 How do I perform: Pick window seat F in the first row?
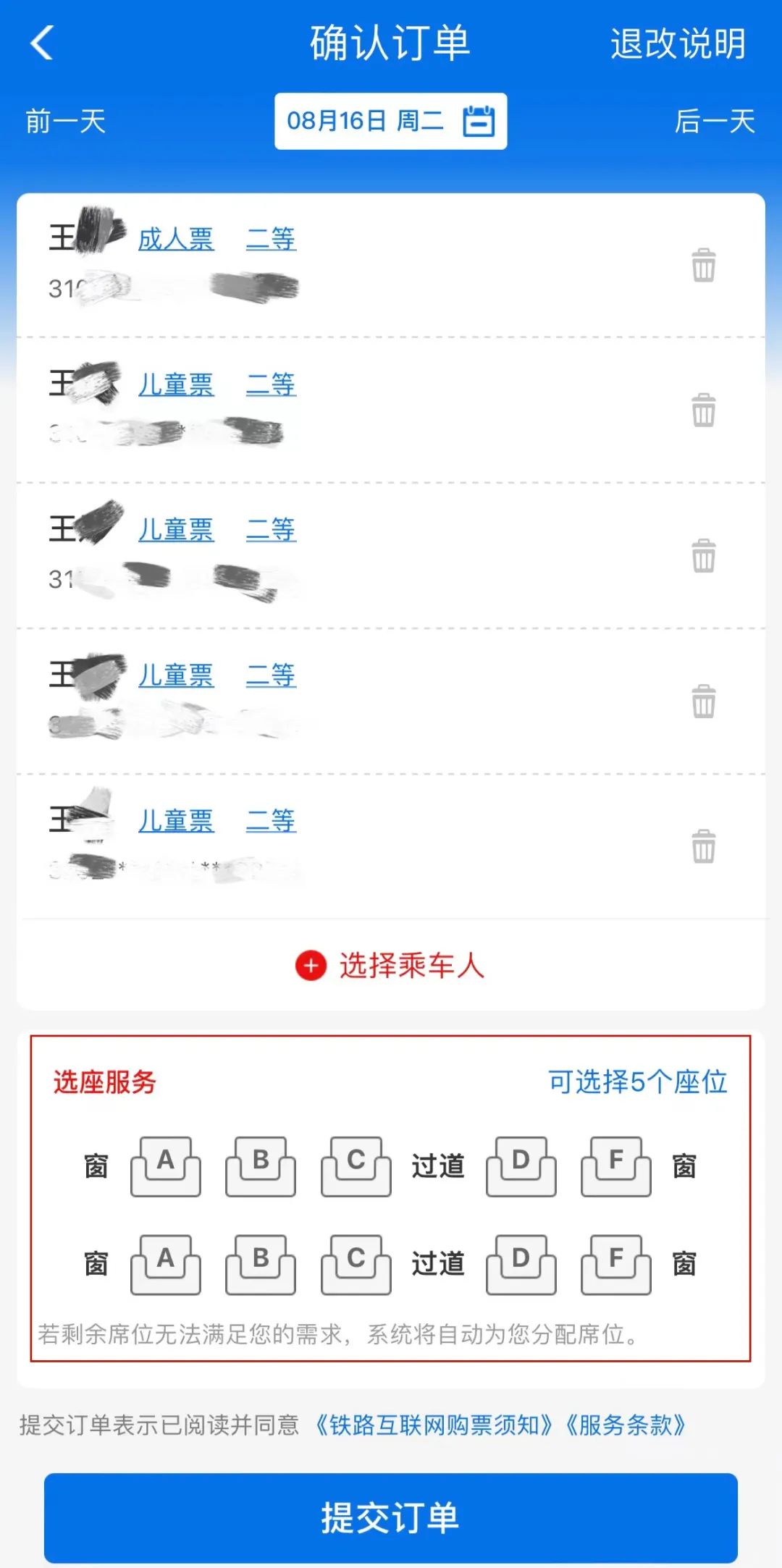click(615, 1166)
